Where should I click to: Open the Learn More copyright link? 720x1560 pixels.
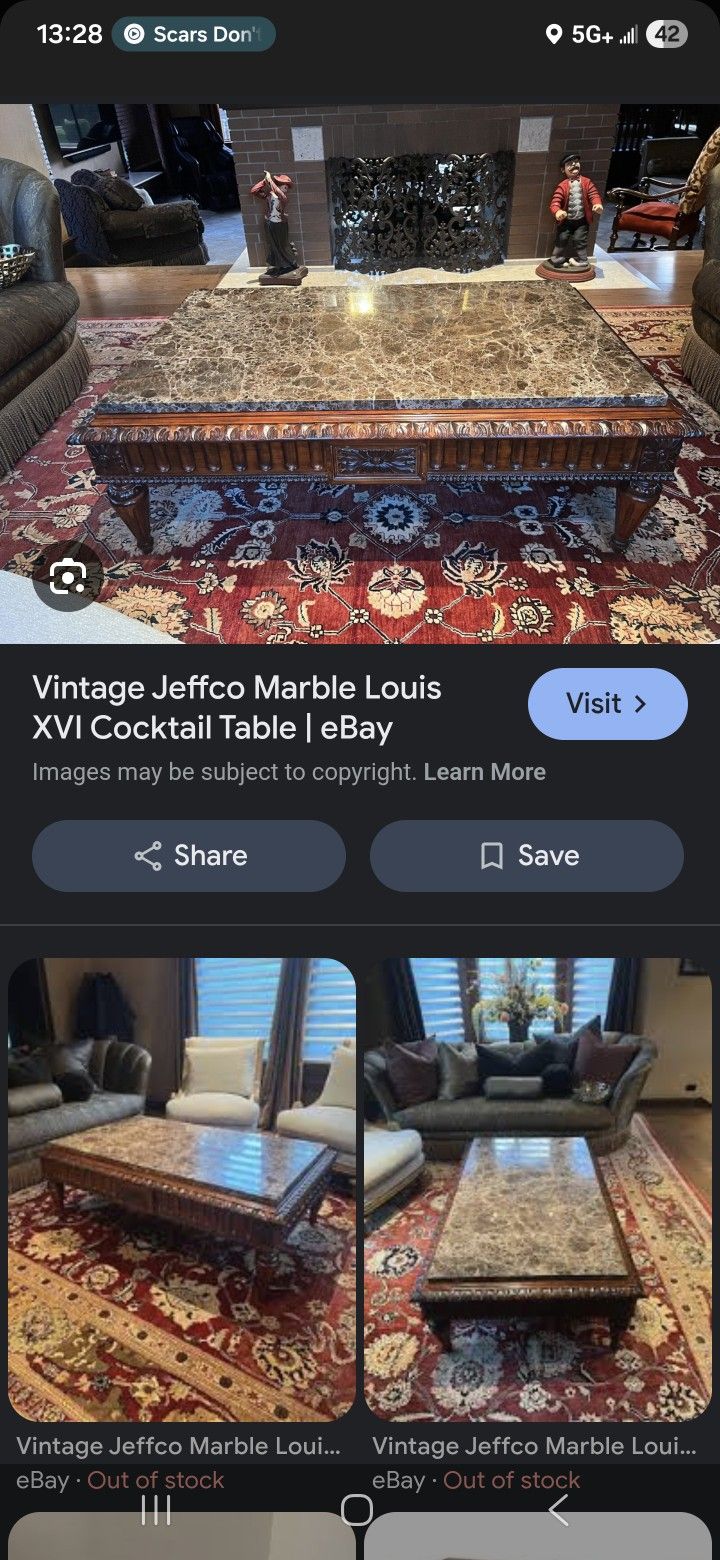click(484, 772)
